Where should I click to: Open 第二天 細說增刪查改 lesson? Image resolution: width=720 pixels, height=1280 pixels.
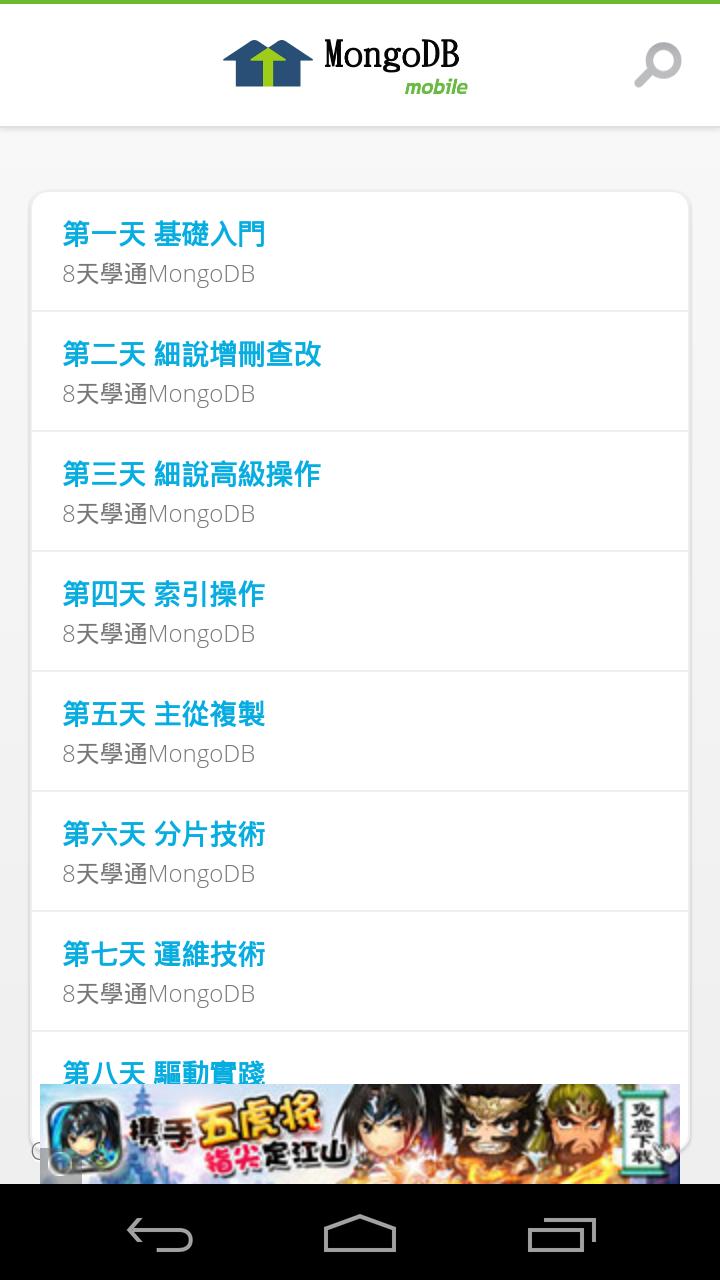pyautogui.click(x=360, y=371)
